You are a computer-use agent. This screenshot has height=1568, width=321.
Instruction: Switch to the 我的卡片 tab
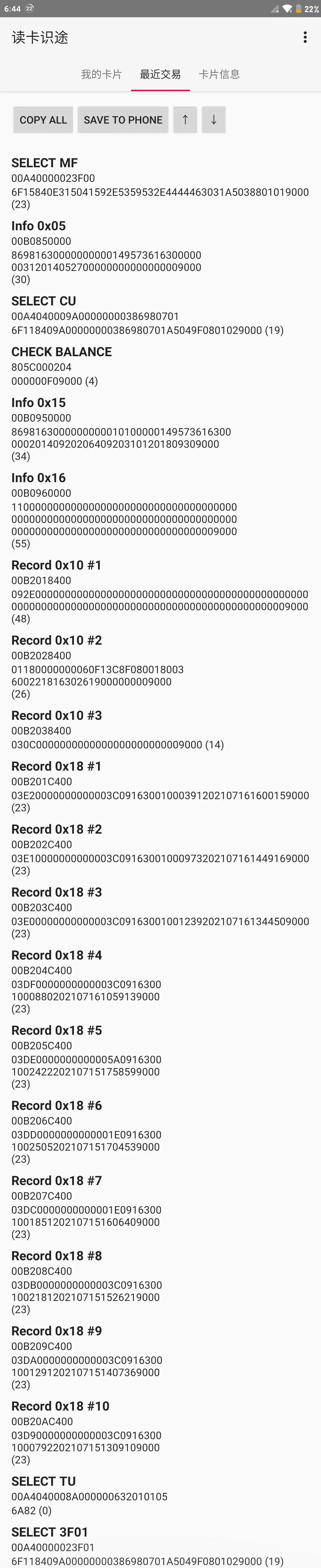[x=101, y=74]
